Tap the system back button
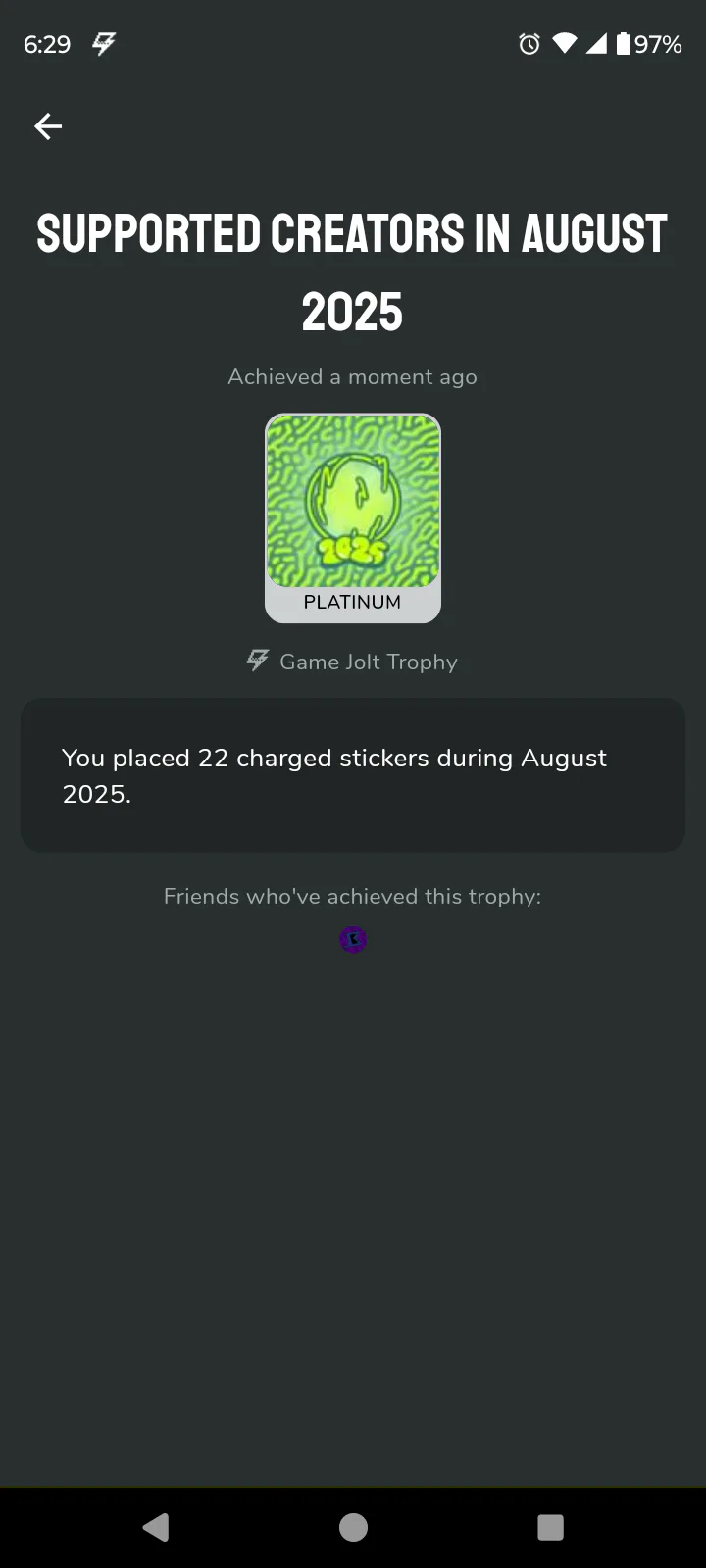706x1568 pixels. click(x=156, y=1527)
